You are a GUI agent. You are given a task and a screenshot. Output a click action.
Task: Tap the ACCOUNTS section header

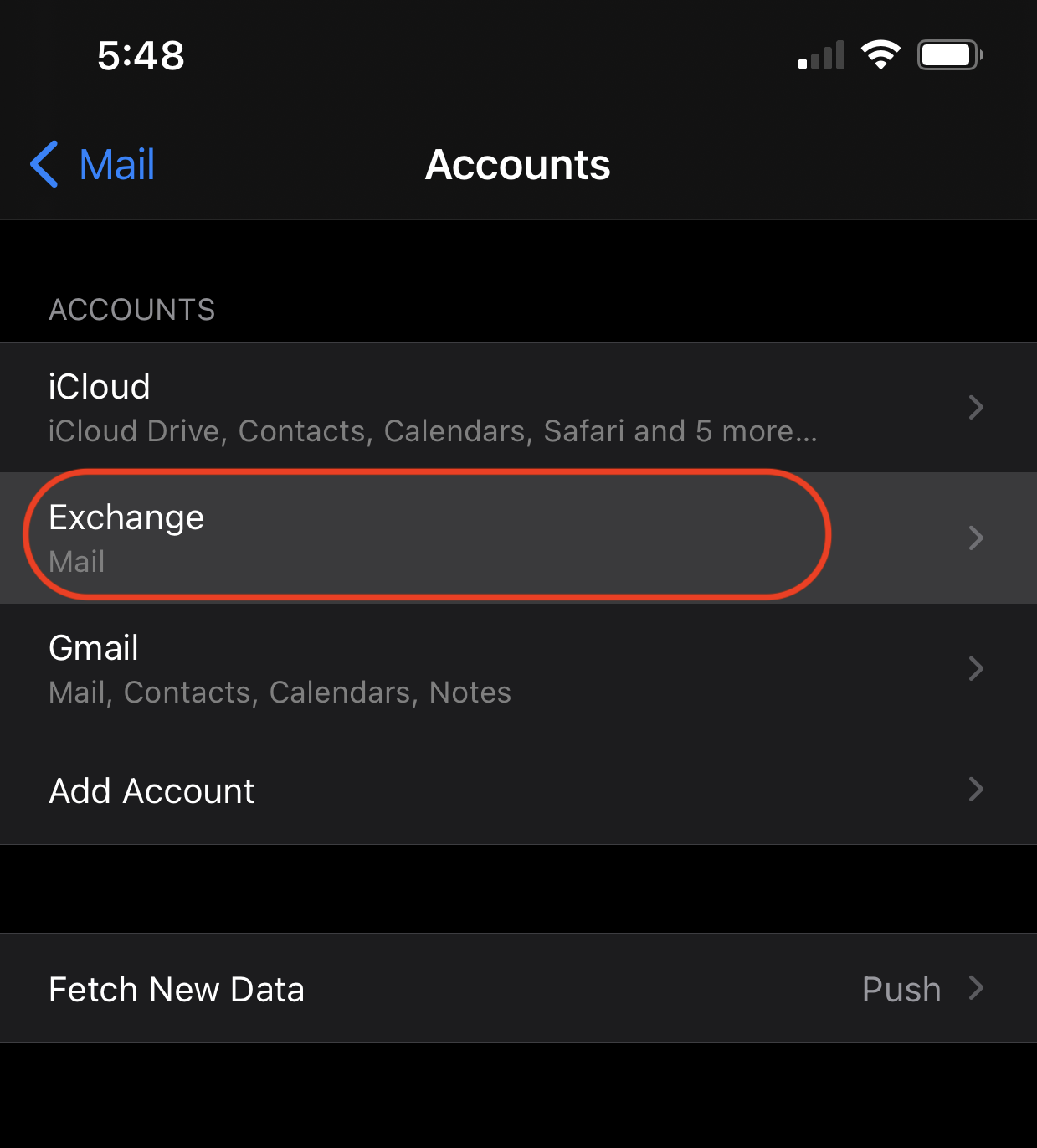tap(131, 310)
